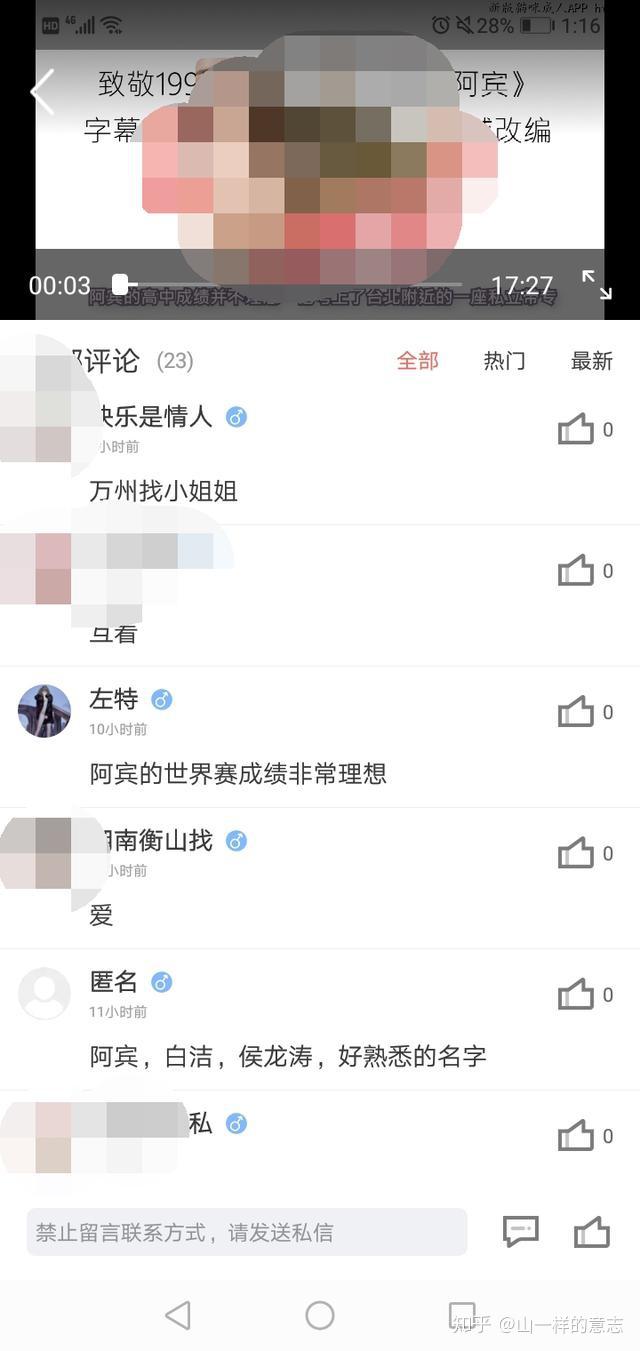This screenshot has width=640, height=1351.
Task: Like the comment by 匿名
Action: point(576,995)
